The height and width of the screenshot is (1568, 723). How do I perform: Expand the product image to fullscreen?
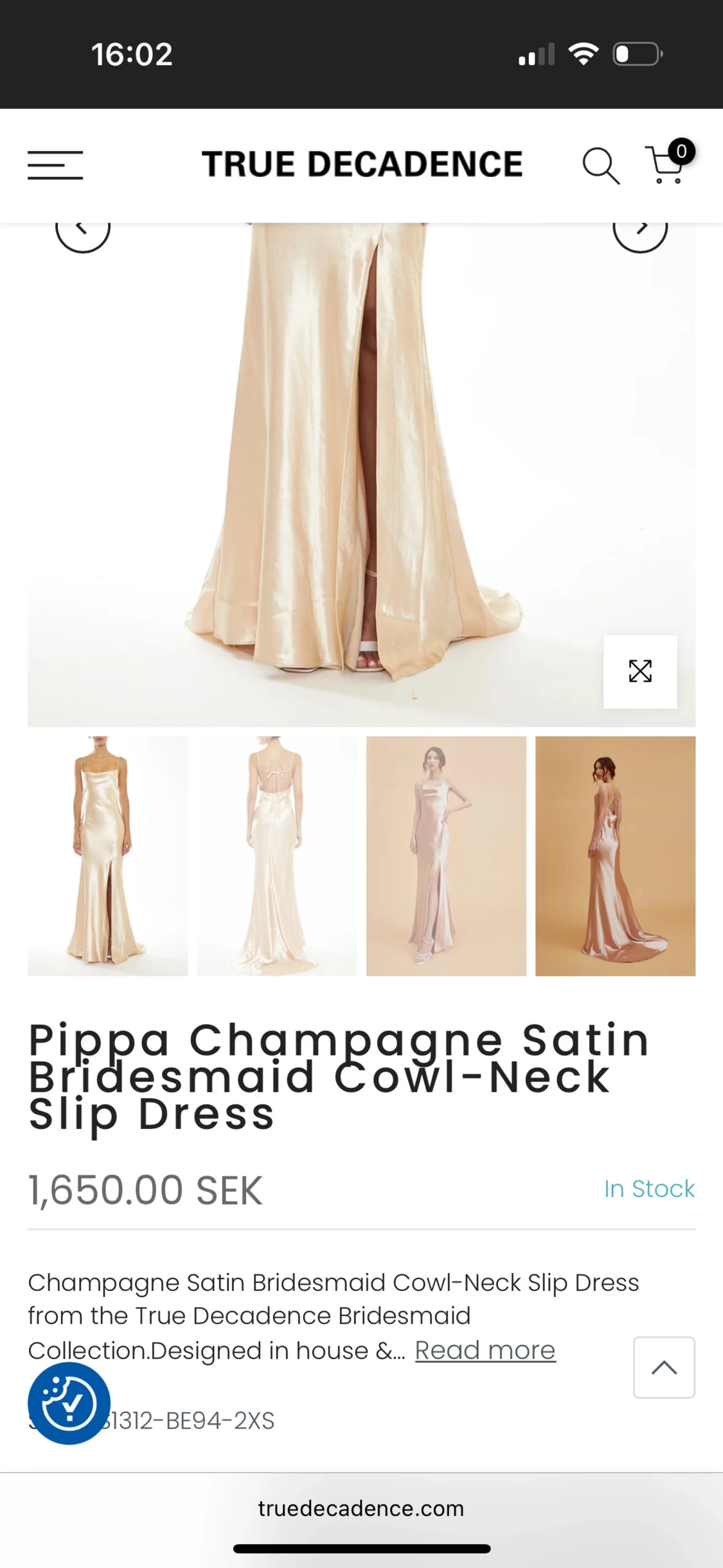[640, 671]
